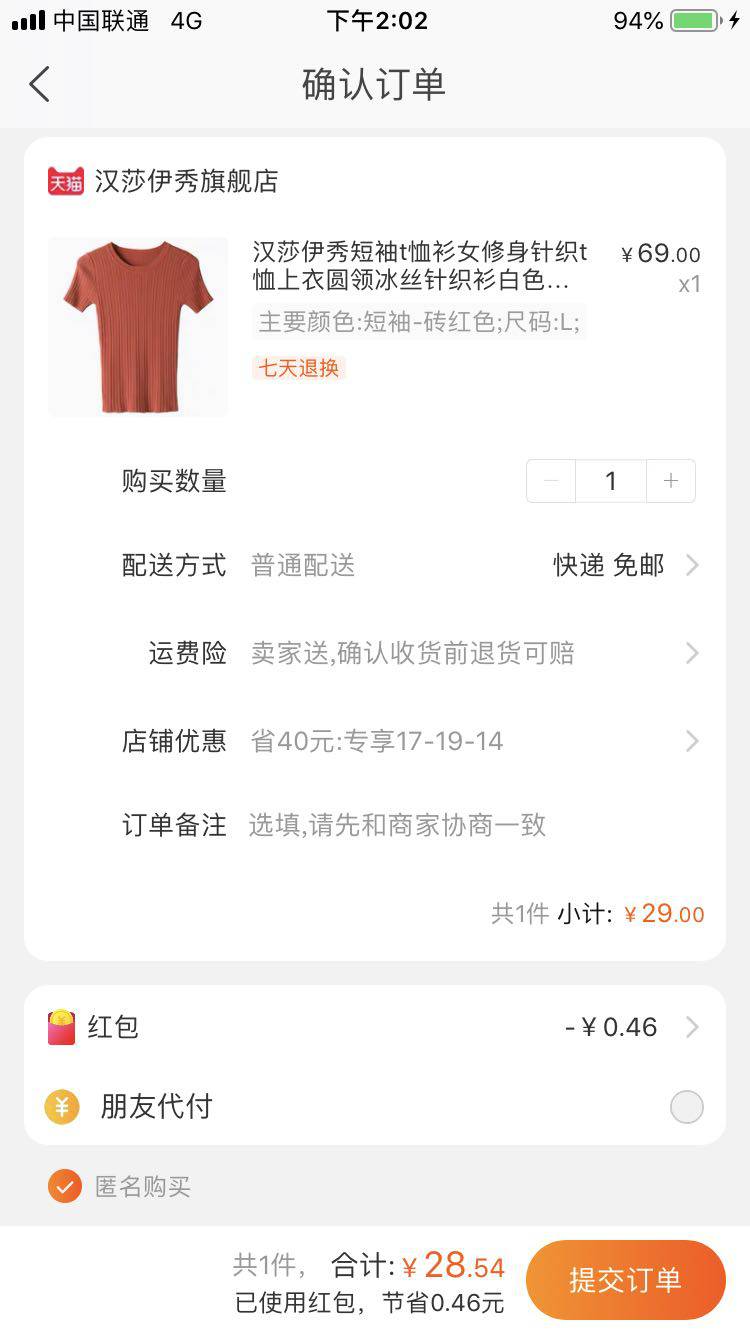
Task: Increase purchase quantity with plus button
Action: (x=671, y=481)
